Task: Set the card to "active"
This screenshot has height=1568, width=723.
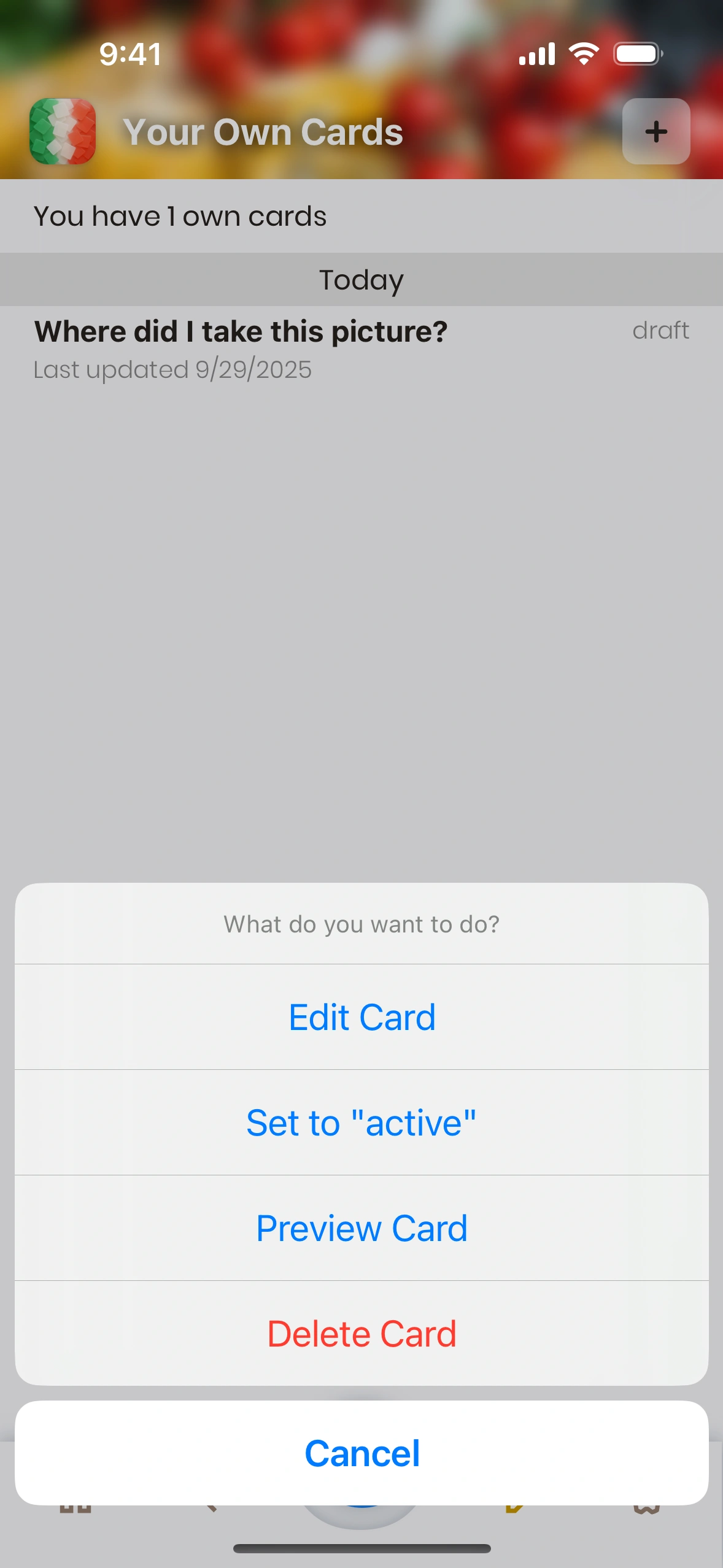Action: [x=361, y=1123]
